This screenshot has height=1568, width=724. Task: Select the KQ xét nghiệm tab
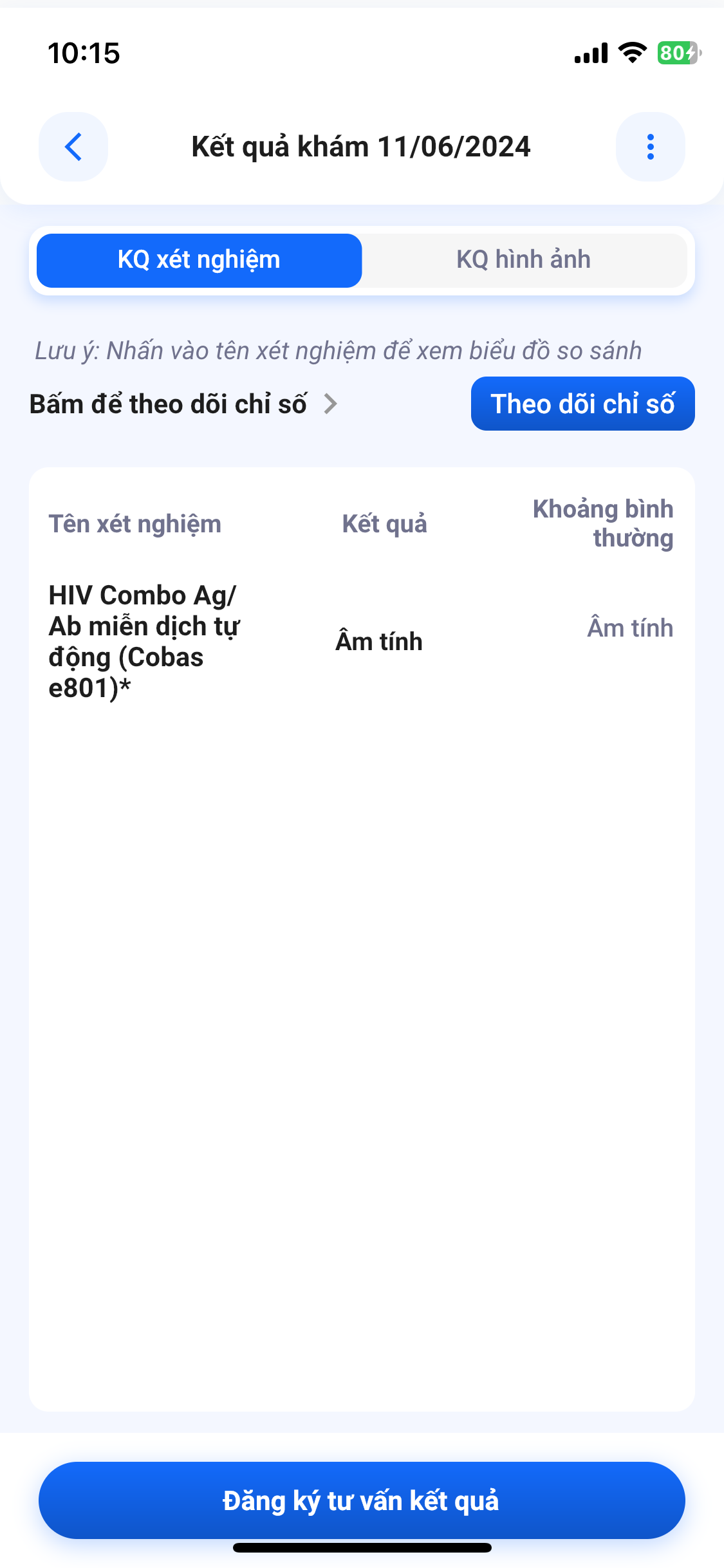click(x=199, y=260)
